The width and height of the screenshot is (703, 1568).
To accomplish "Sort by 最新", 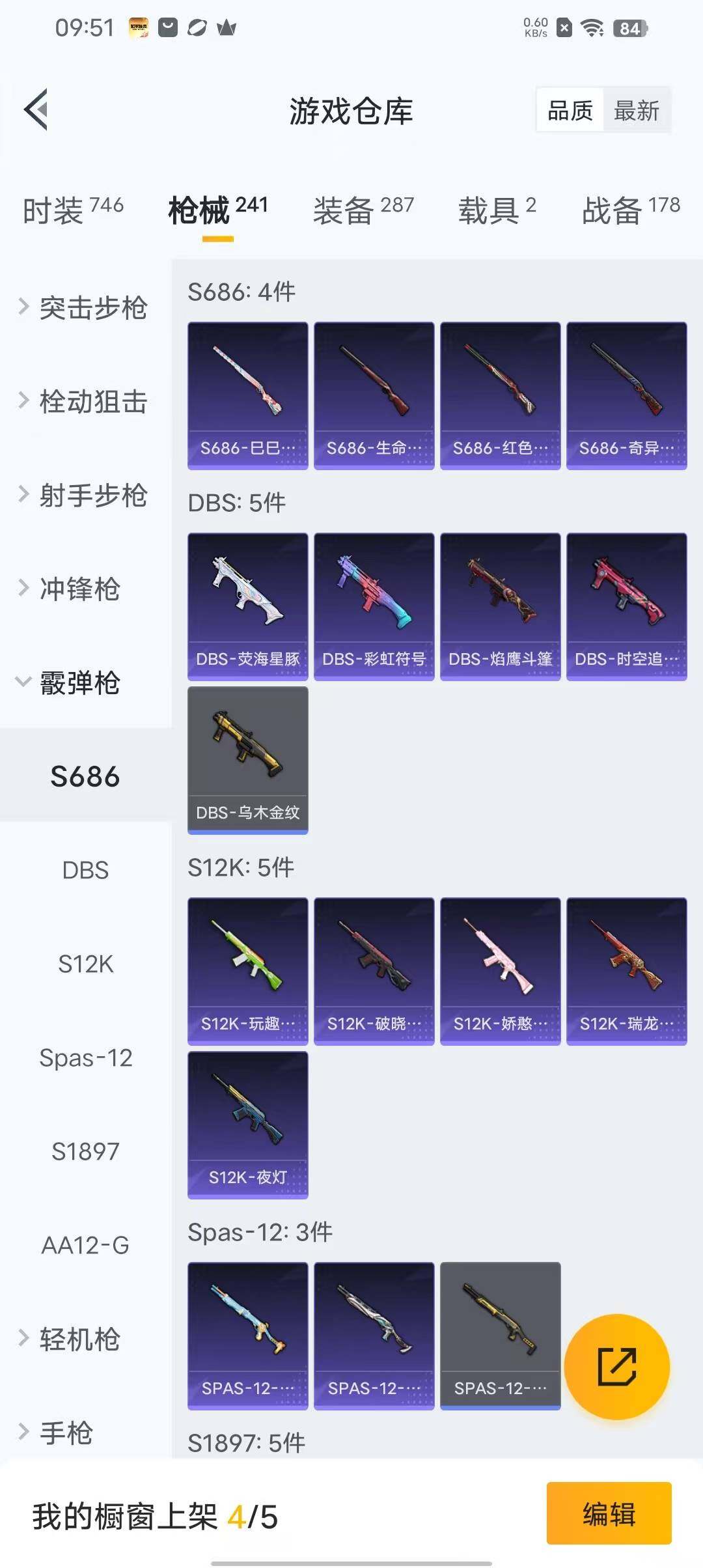I will (636, 110).
